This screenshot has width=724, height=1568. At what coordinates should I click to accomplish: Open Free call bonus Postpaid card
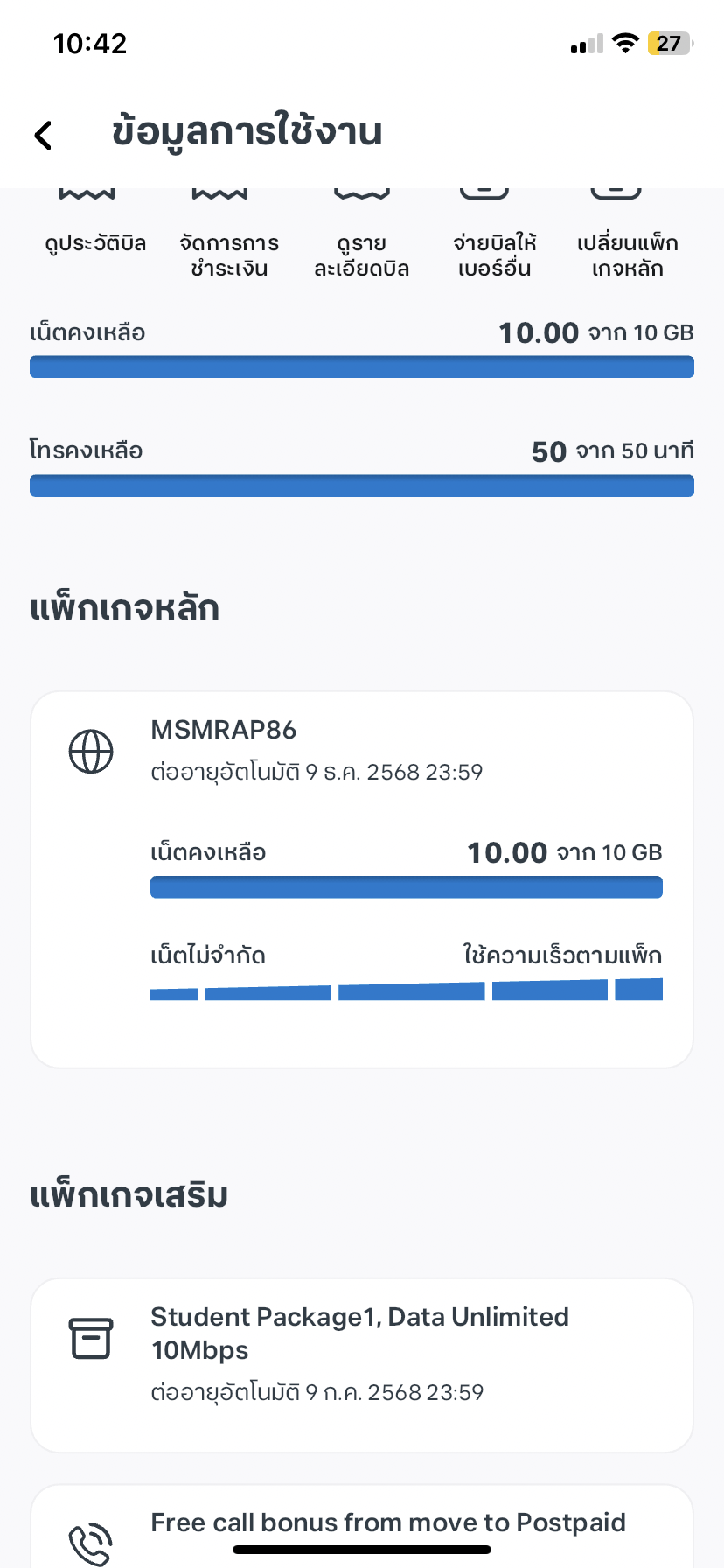tap(362, 1526)
